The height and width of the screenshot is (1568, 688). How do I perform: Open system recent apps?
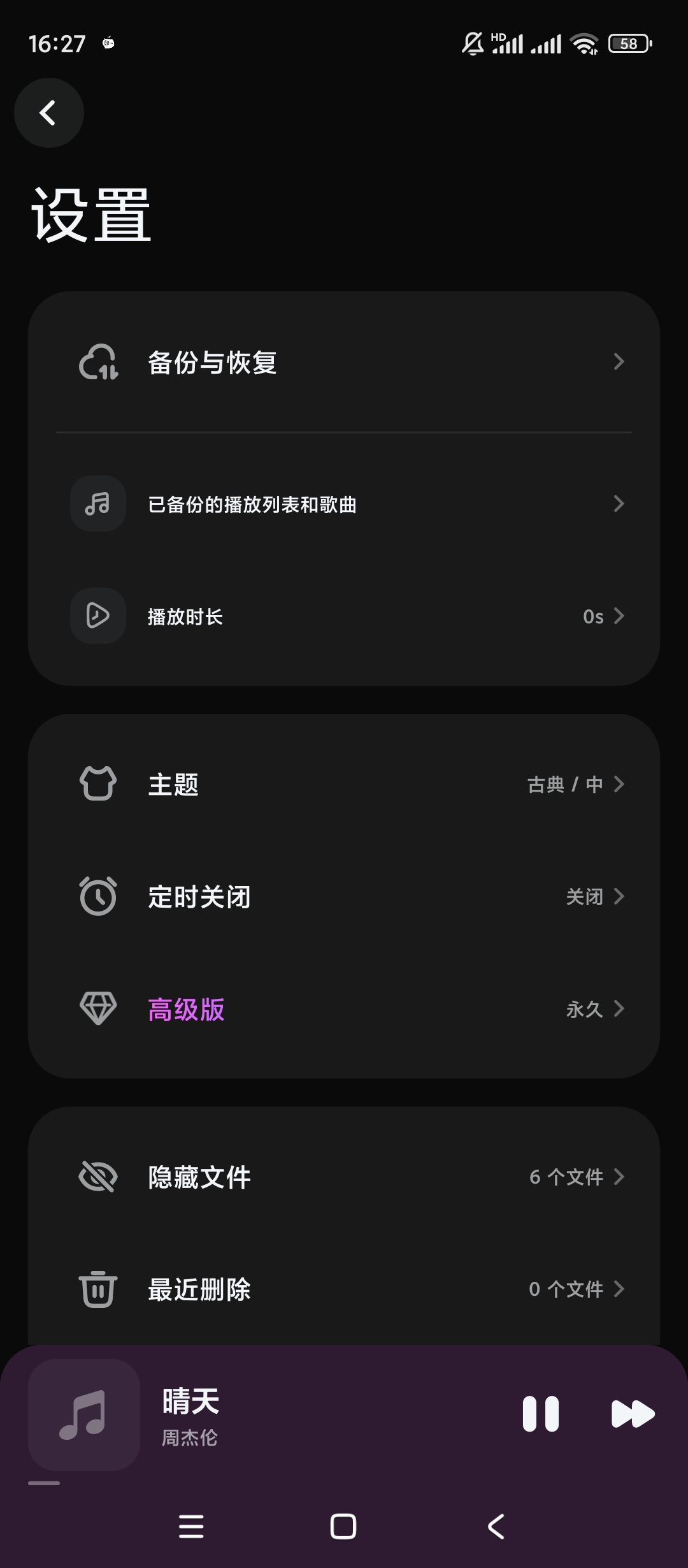(191, 1527)
